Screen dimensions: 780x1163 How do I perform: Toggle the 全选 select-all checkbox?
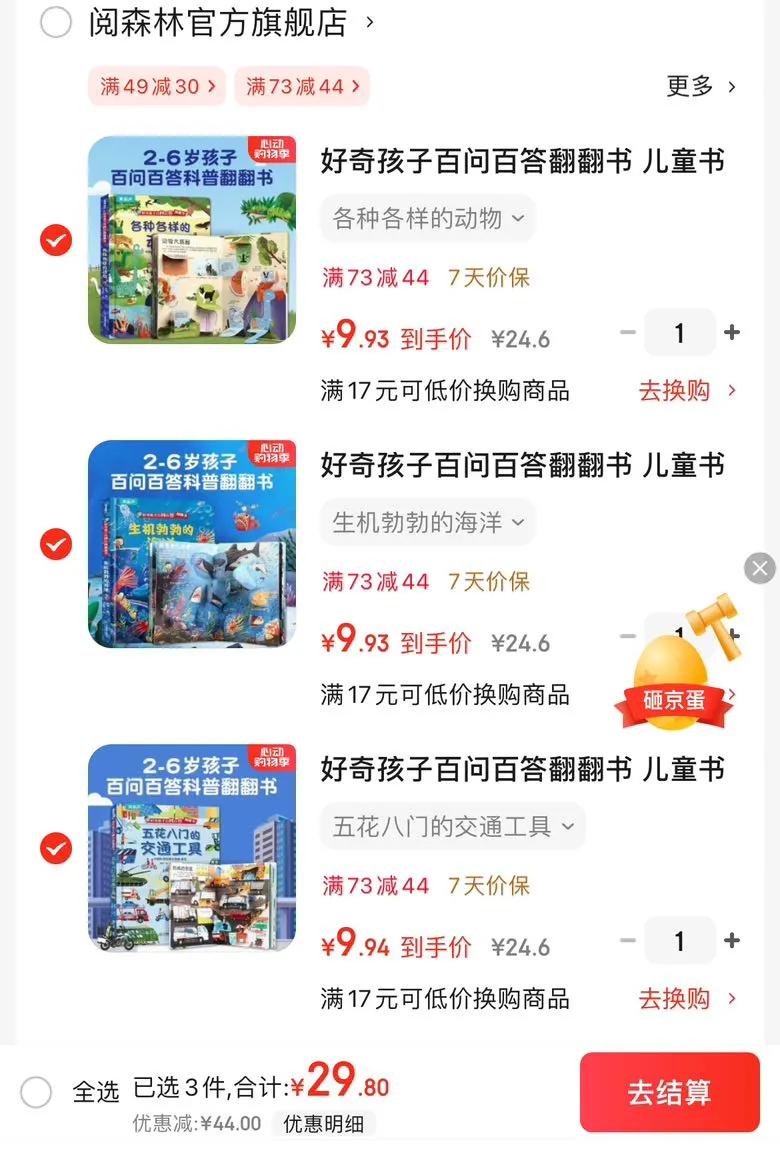[x=36, y=1092]
